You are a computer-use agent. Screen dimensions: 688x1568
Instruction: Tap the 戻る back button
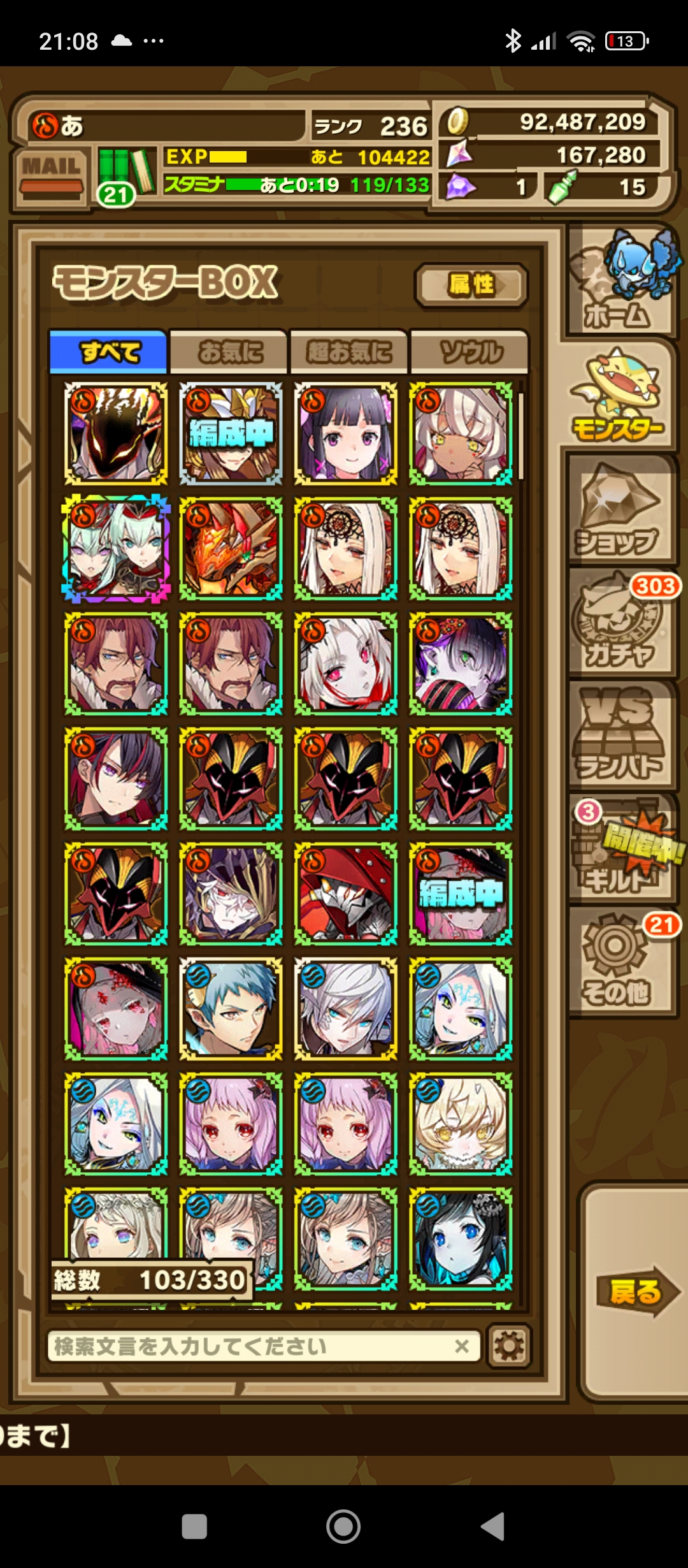click(x=634, y=1292)
